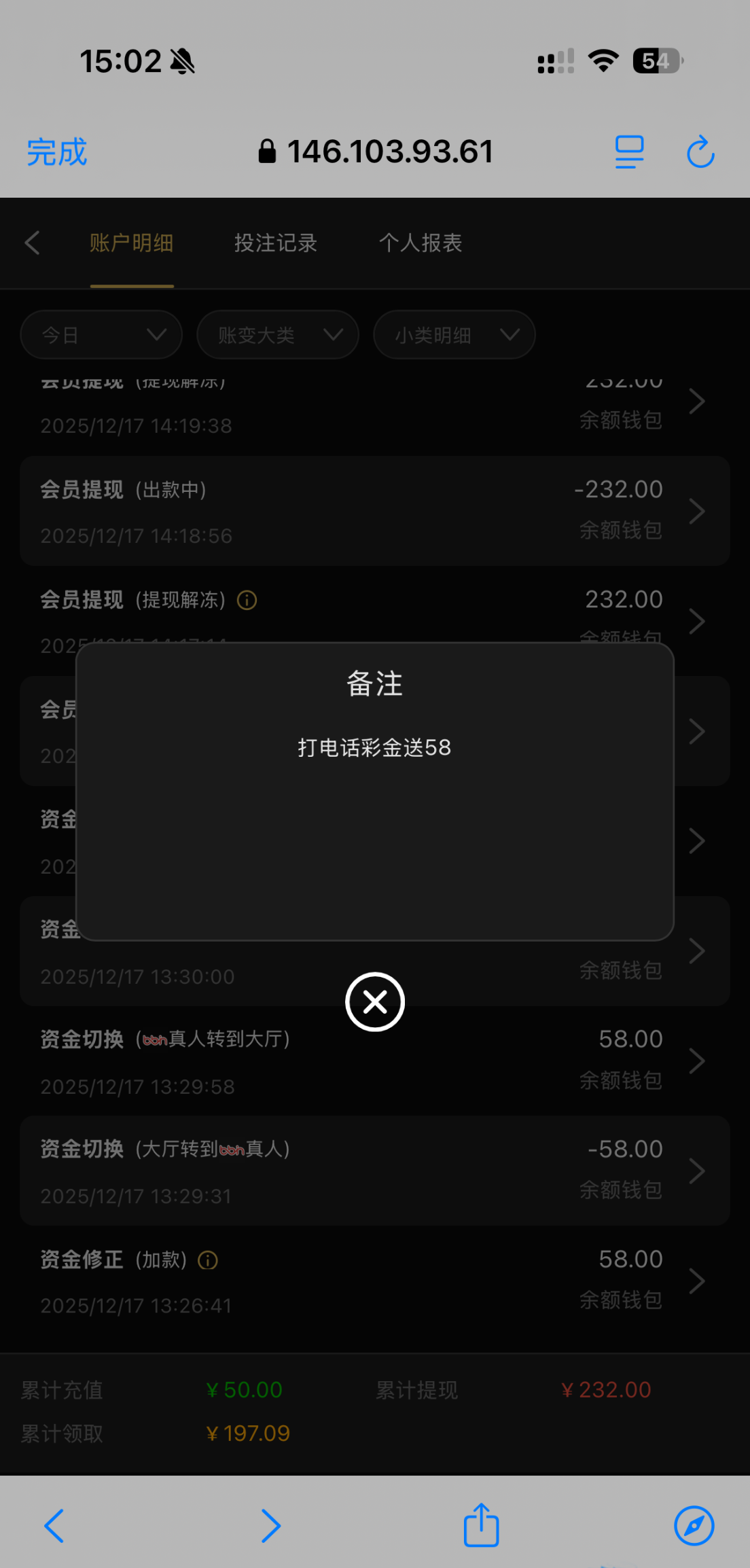
Task: Navigate back in browser history
Action: (x=54, y=1525)
